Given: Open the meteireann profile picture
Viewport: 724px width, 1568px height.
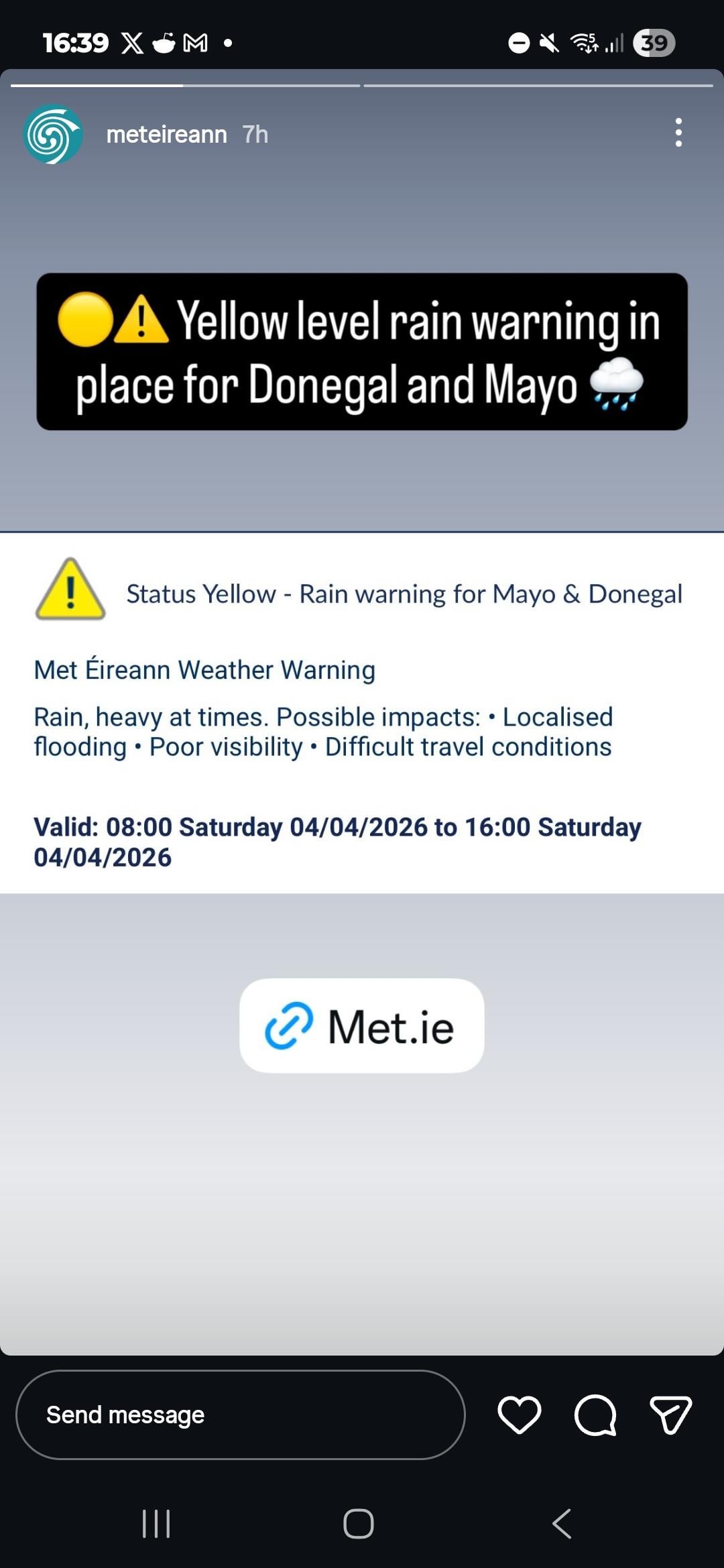Looking at the screenshot, I should pyautogui.click(x=53, y=135).
